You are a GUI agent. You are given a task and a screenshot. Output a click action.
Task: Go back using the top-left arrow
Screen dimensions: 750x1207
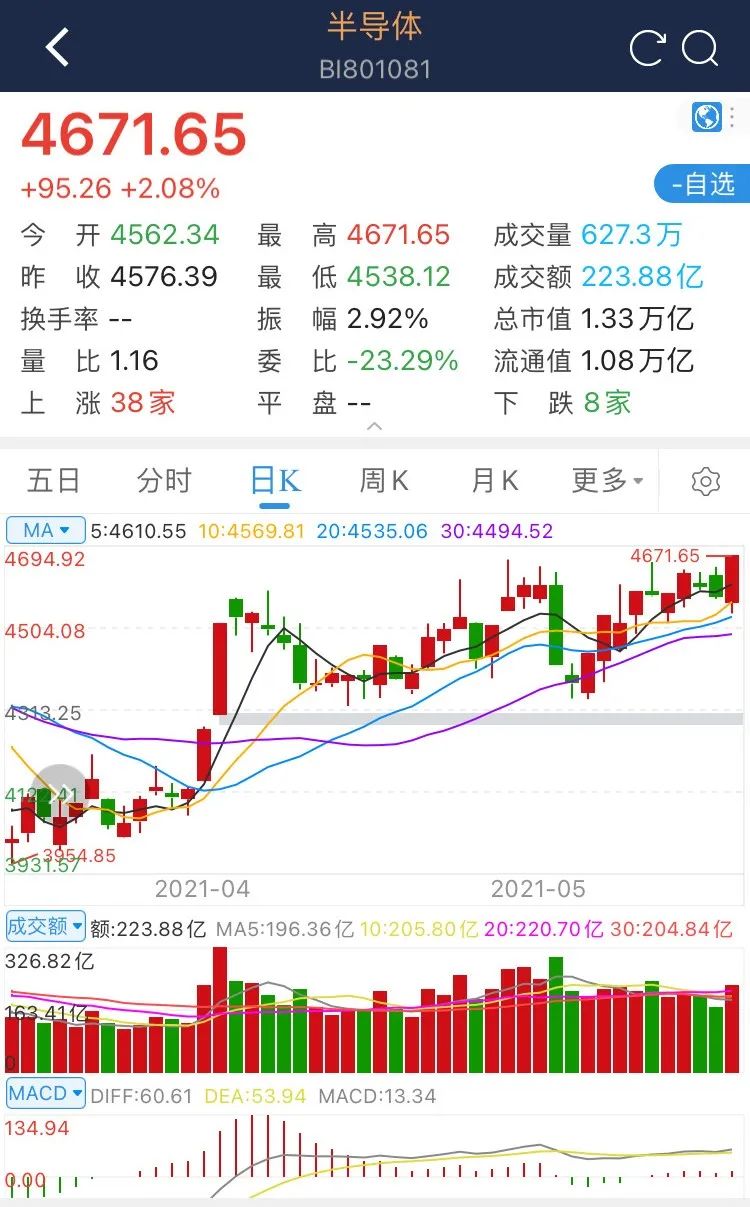58,47
